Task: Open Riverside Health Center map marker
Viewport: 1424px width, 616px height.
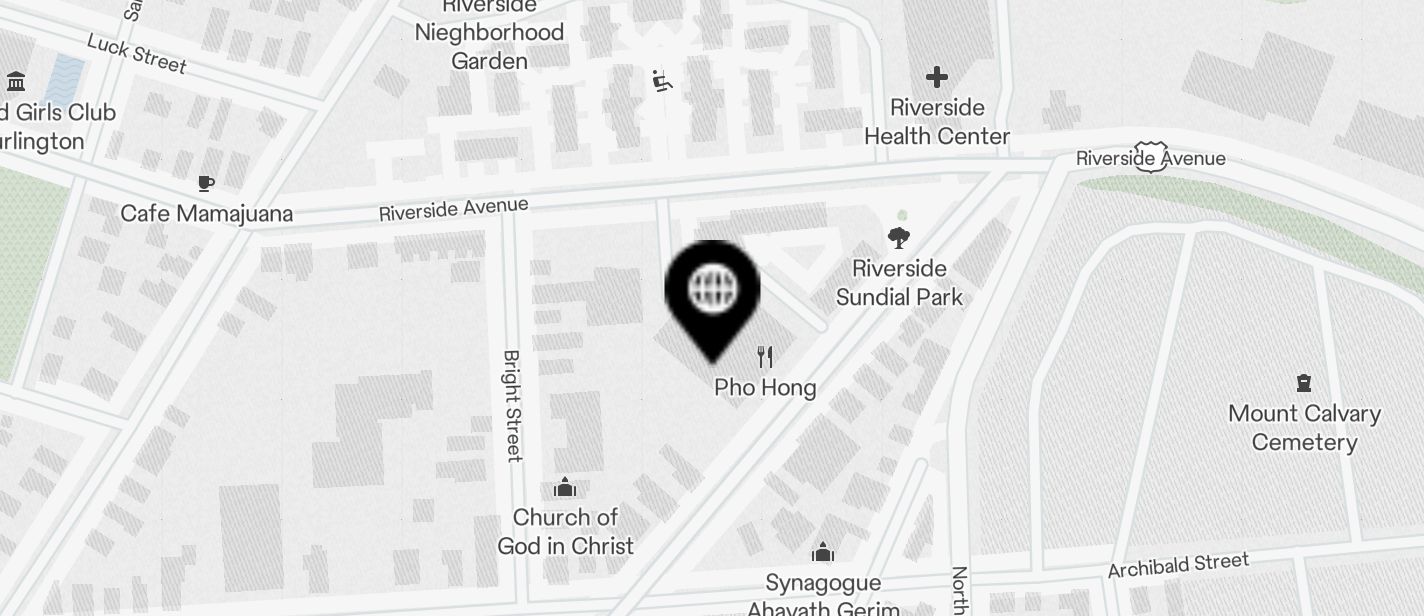Action: (x=936, y=78)
